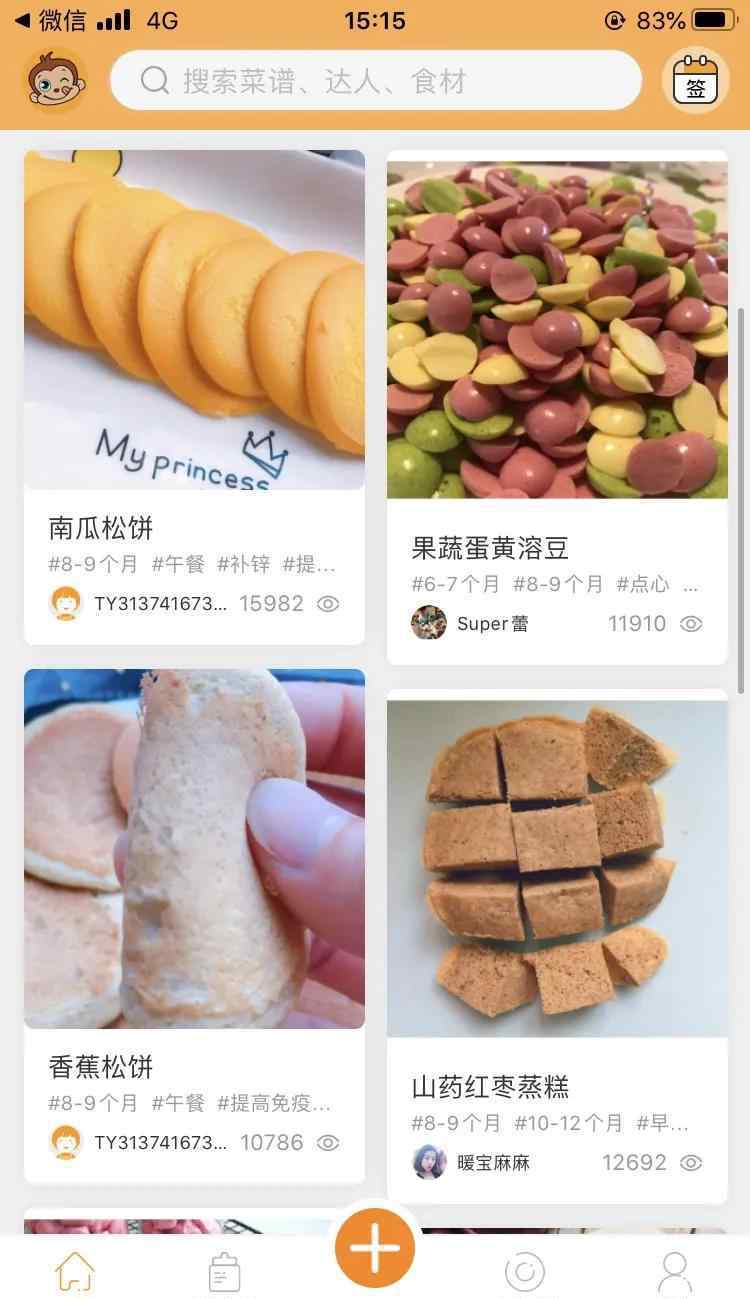Open the 山药红枣蒸糕 recipe card
750x1299 pixels.
pyautogui.click(x=557, y=946)
